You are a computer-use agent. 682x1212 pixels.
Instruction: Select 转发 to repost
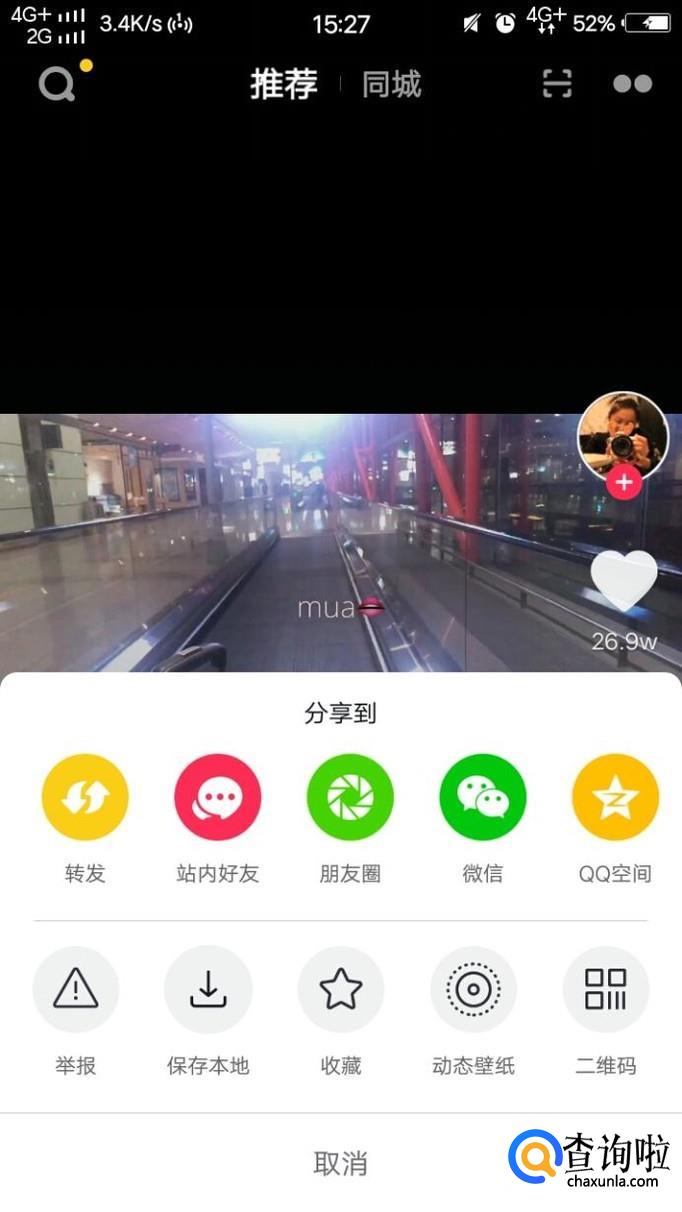(85, 797)
